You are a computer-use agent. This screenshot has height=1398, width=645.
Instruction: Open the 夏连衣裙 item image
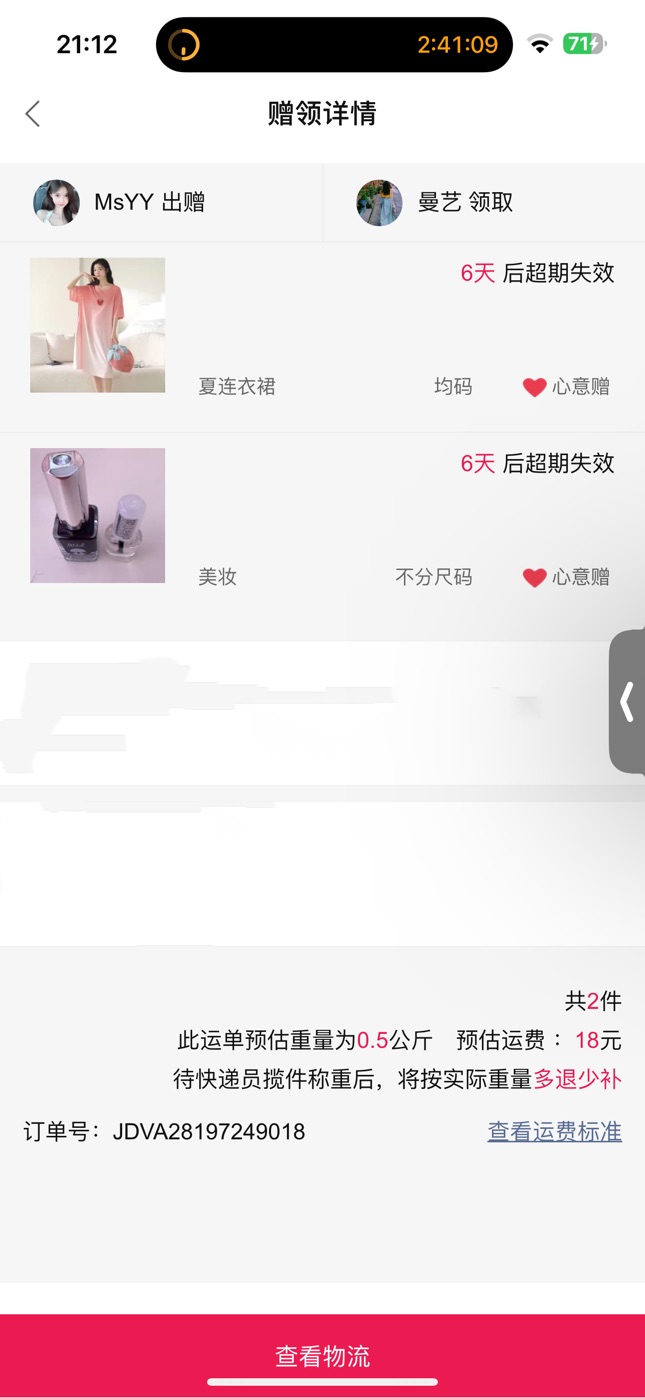pos(98,325)
